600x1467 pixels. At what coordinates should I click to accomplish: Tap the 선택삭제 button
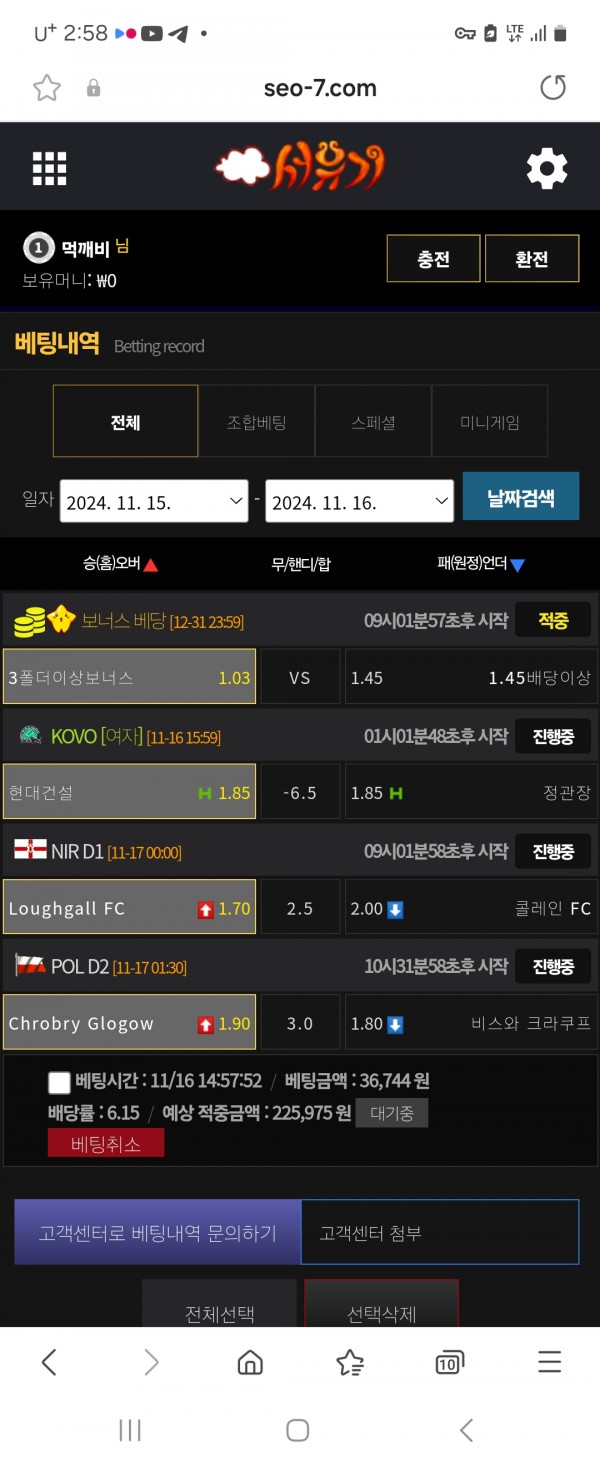381,1312
